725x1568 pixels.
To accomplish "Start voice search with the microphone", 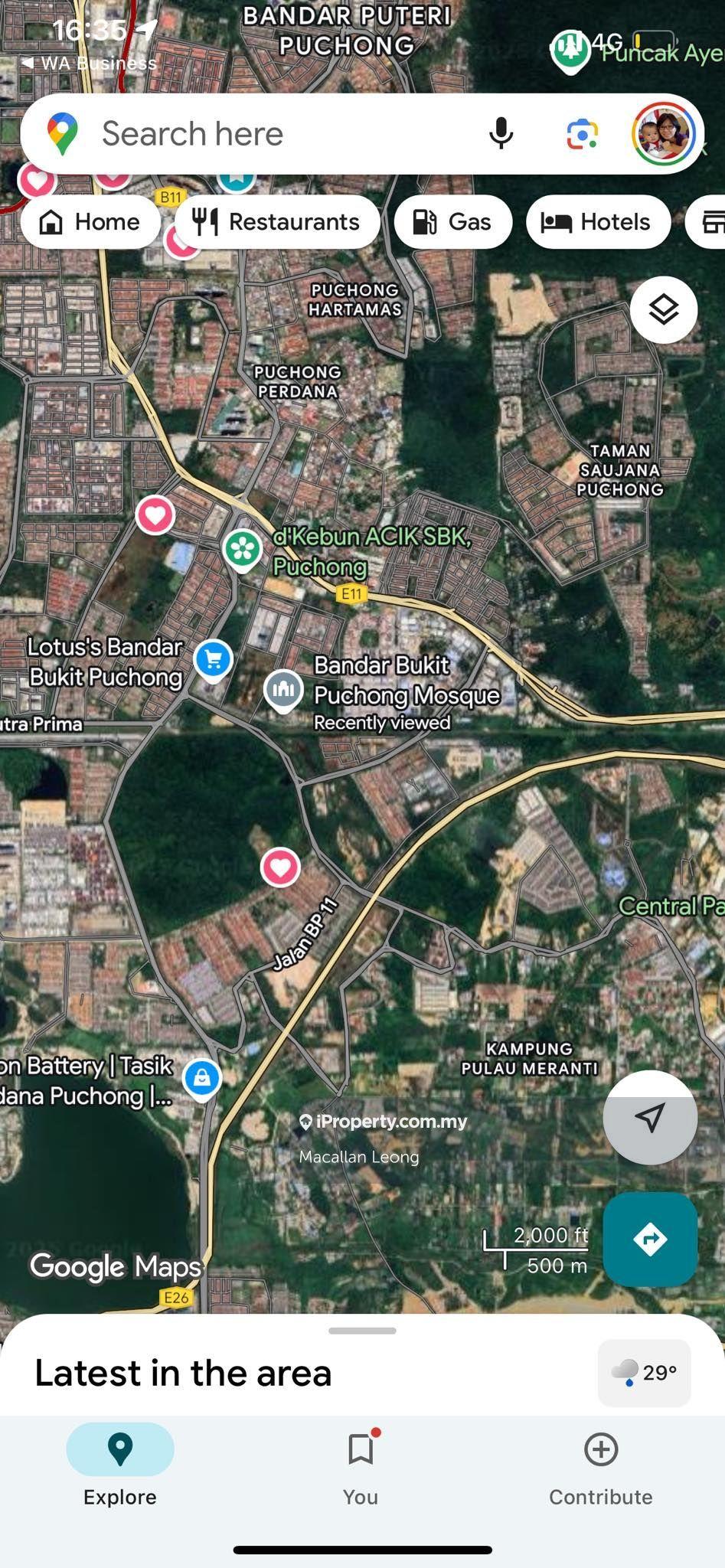I will tap(501, 134).
